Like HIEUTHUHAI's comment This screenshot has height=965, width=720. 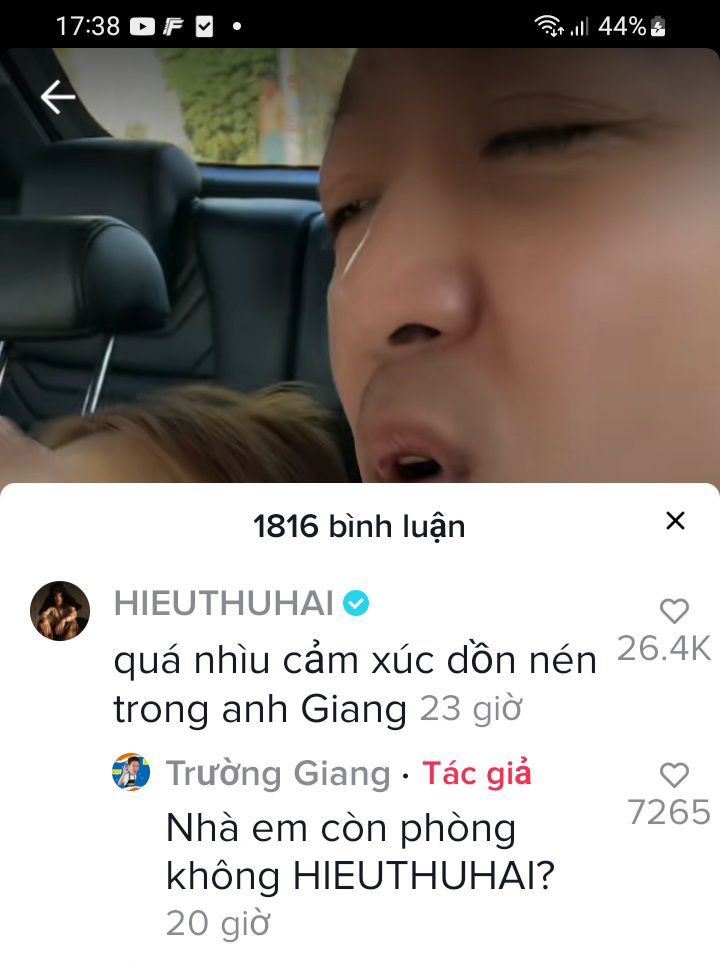coord(675,611)
